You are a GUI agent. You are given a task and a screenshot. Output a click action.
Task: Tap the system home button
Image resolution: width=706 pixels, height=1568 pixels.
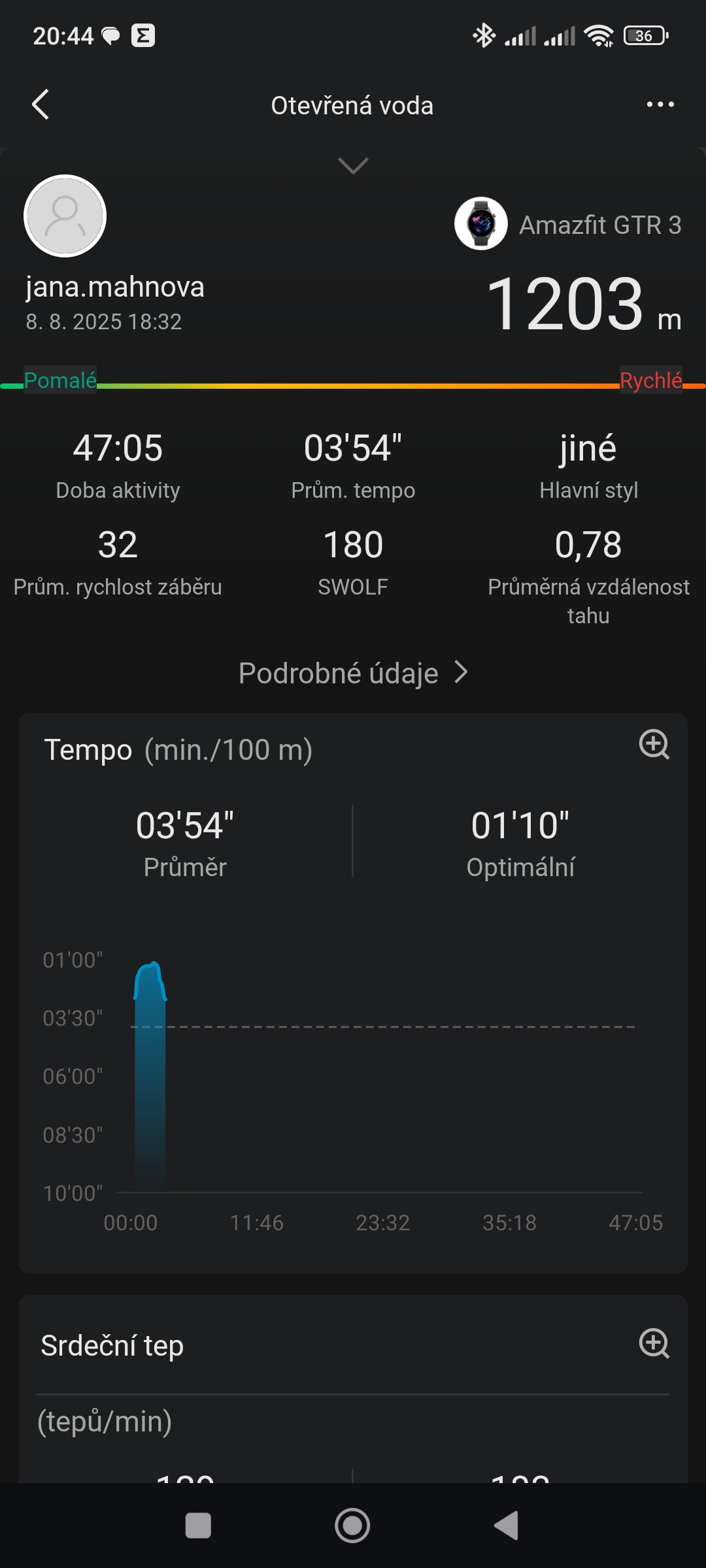coord(352,1526)
